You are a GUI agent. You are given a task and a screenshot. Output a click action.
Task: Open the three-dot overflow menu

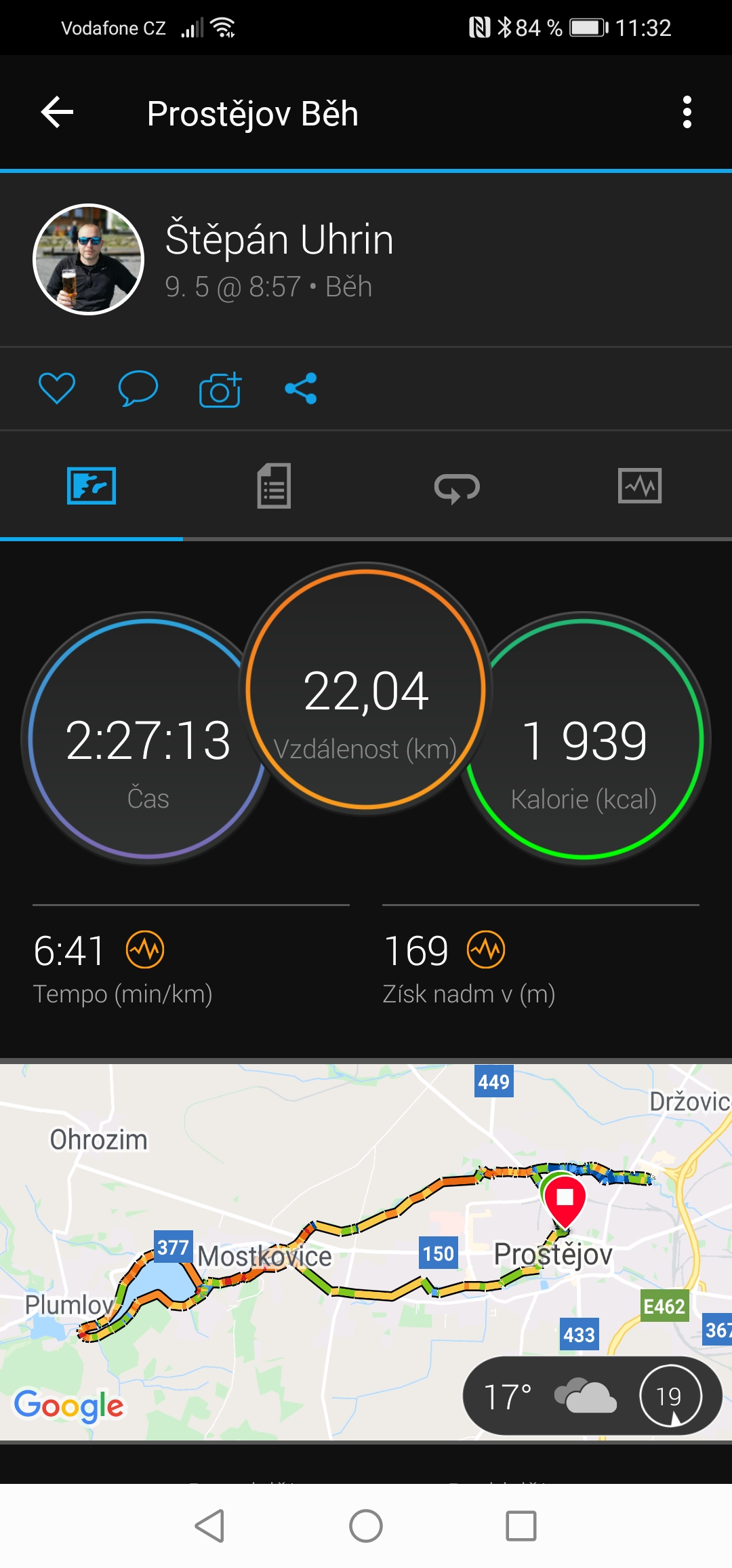[687, 112]
